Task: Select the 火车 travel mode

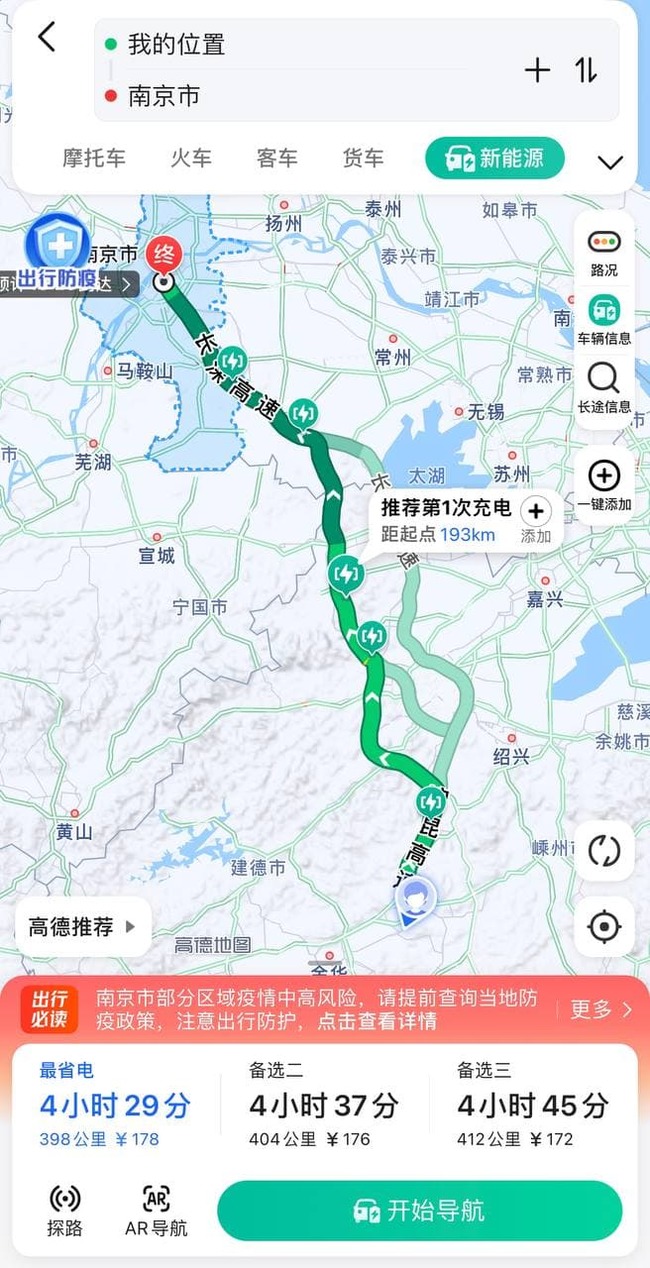Action: 190,158
